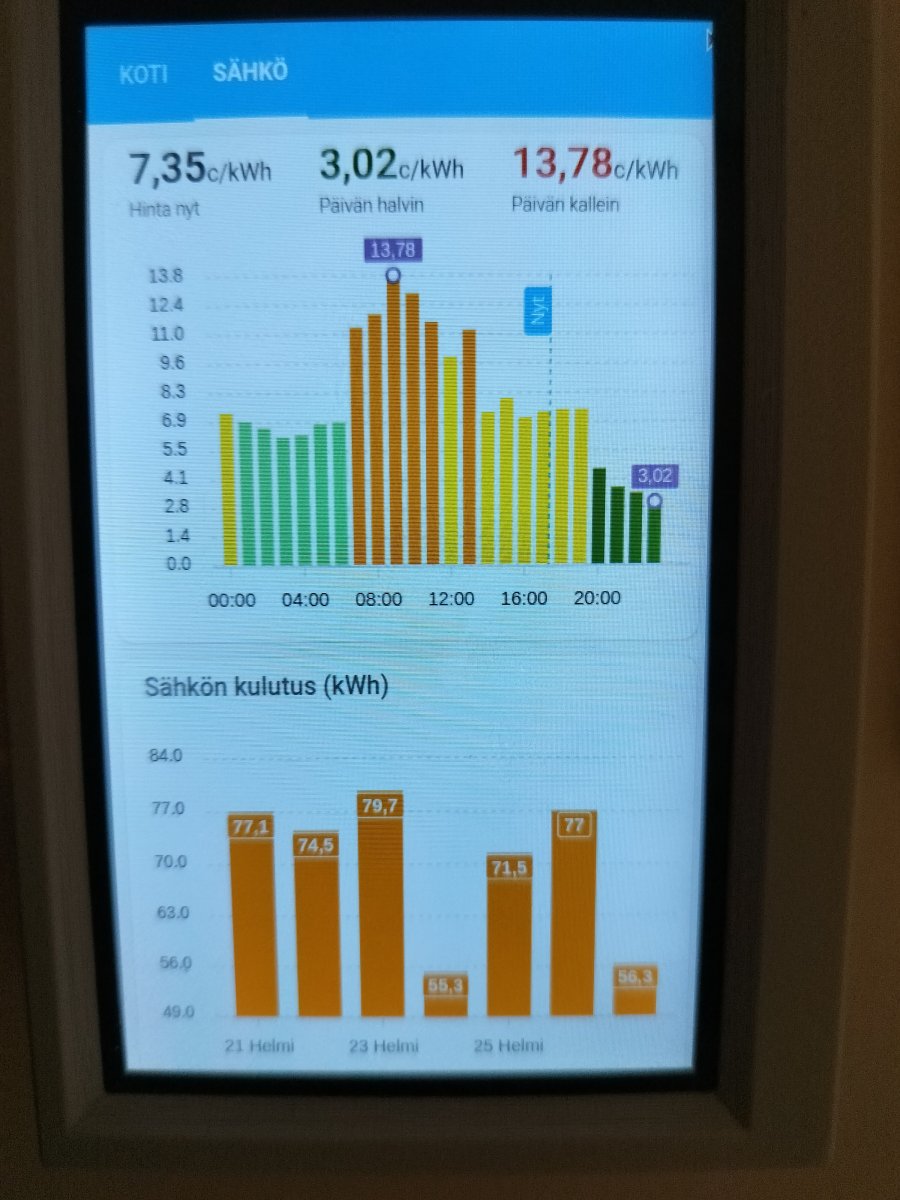
Task: Select the SÄHKÖ tab
Action: coord(250,73)
